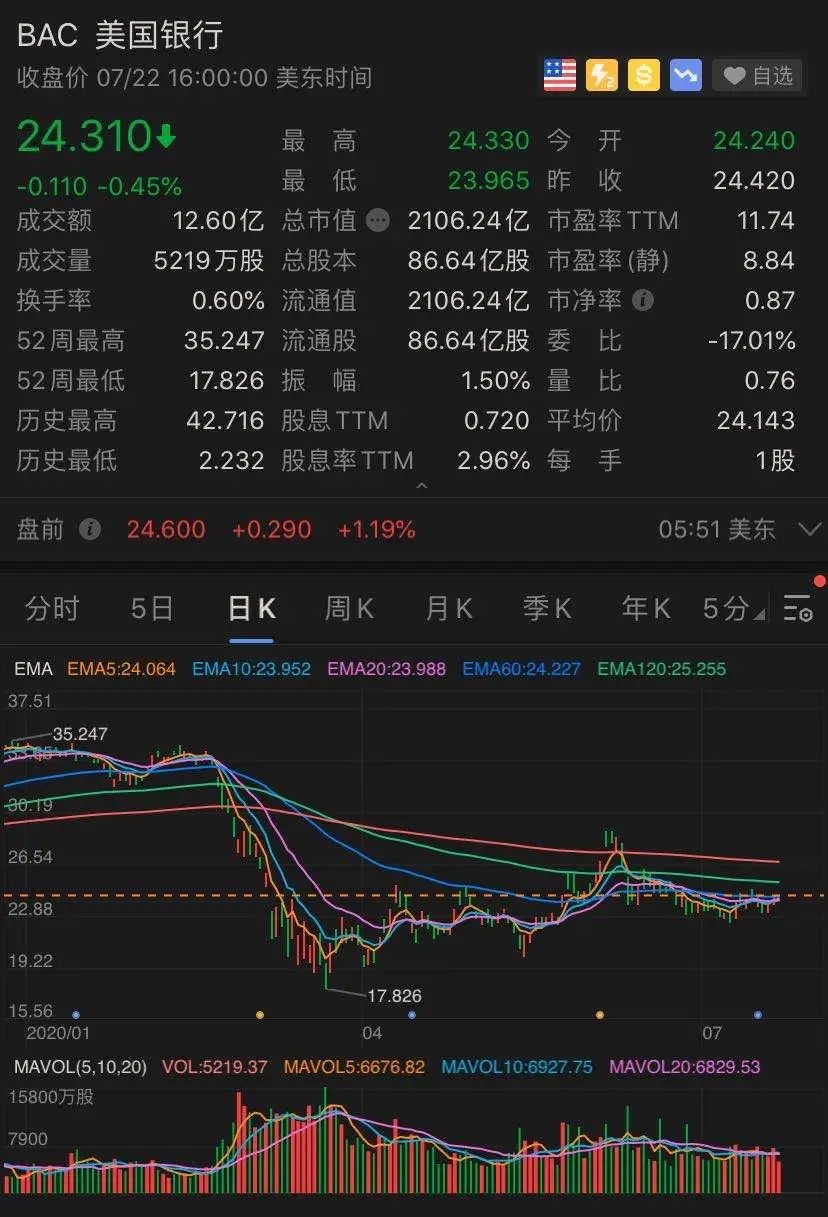
Task: Open the chart settings icon
Action: coord(797,608)
